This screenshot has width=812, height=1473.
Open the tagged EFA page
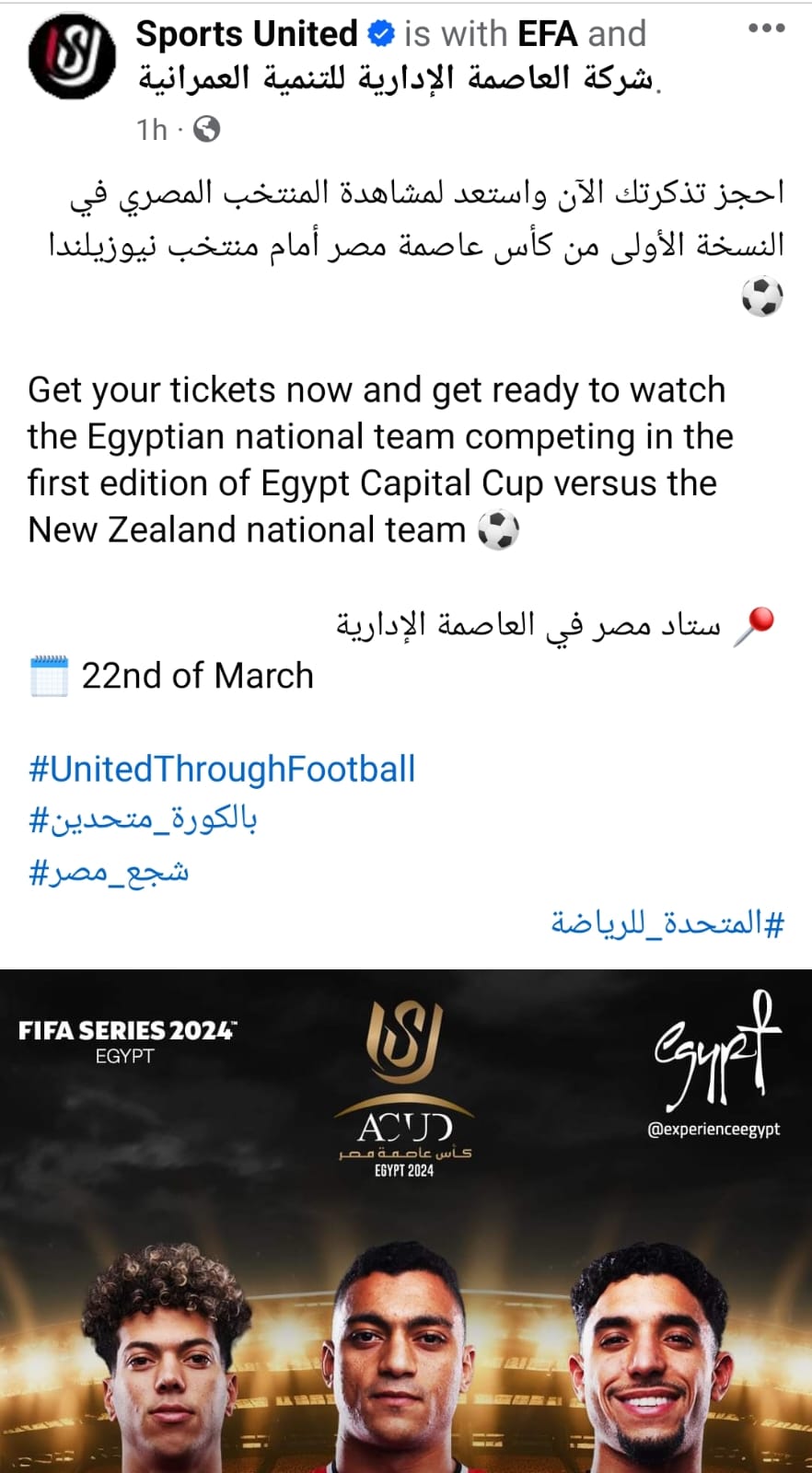[x=547, y=34]
